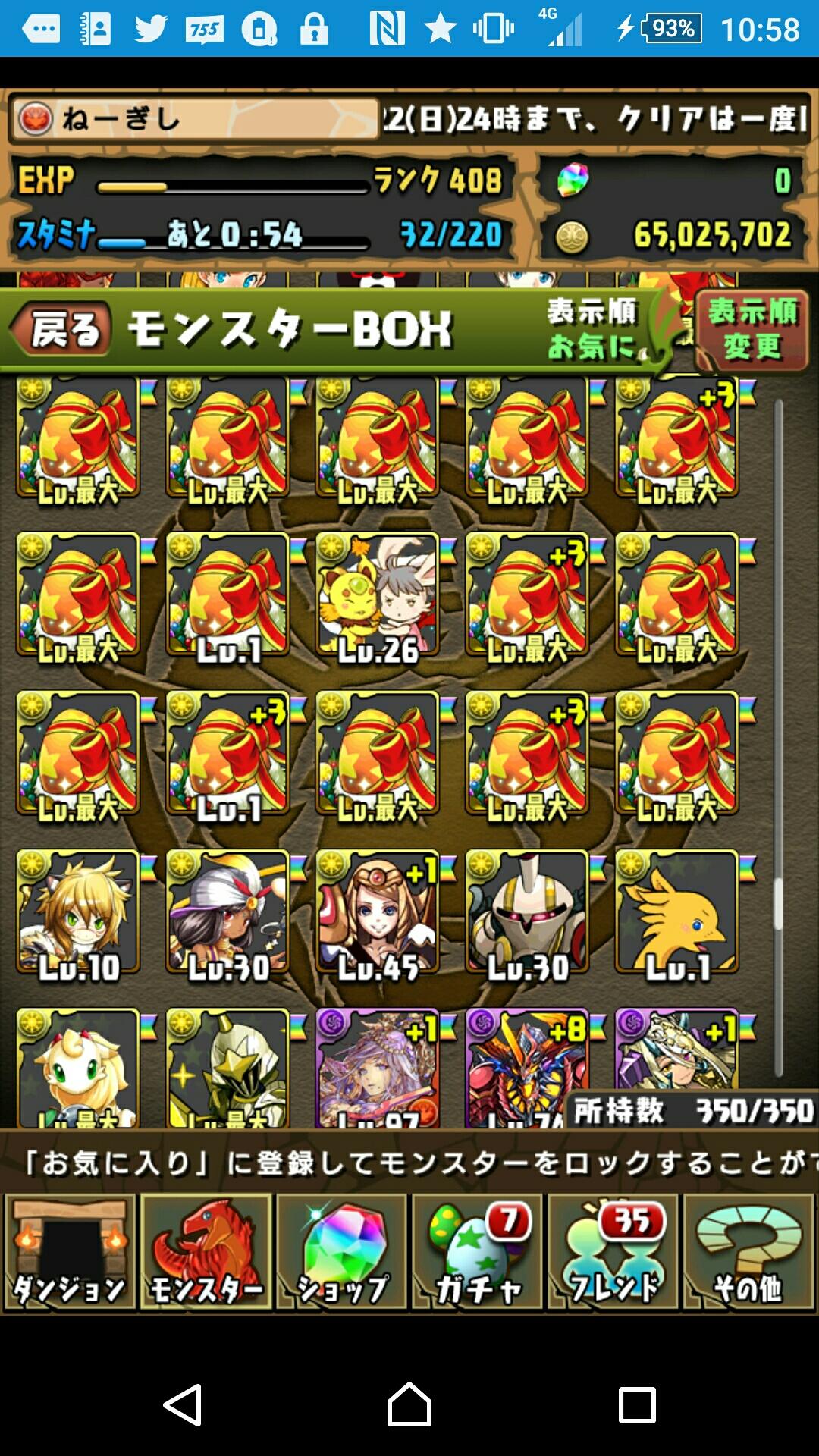Tap the Android back button

[x=183, y=1404]
